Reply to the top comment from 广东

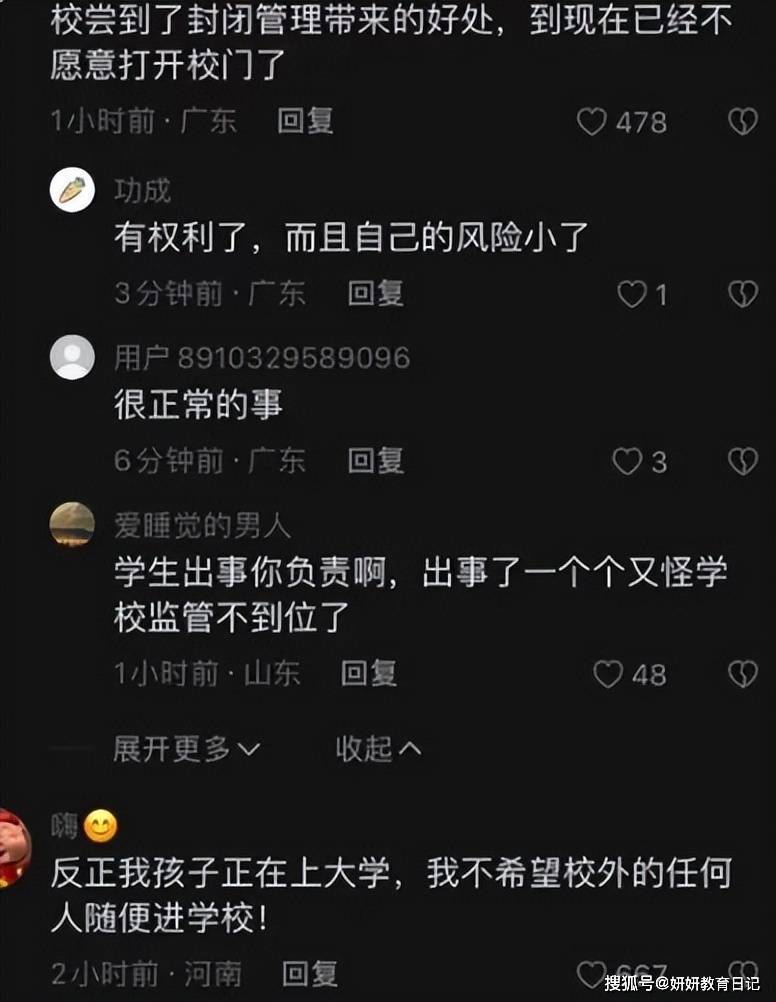click(x=305, y=121)
